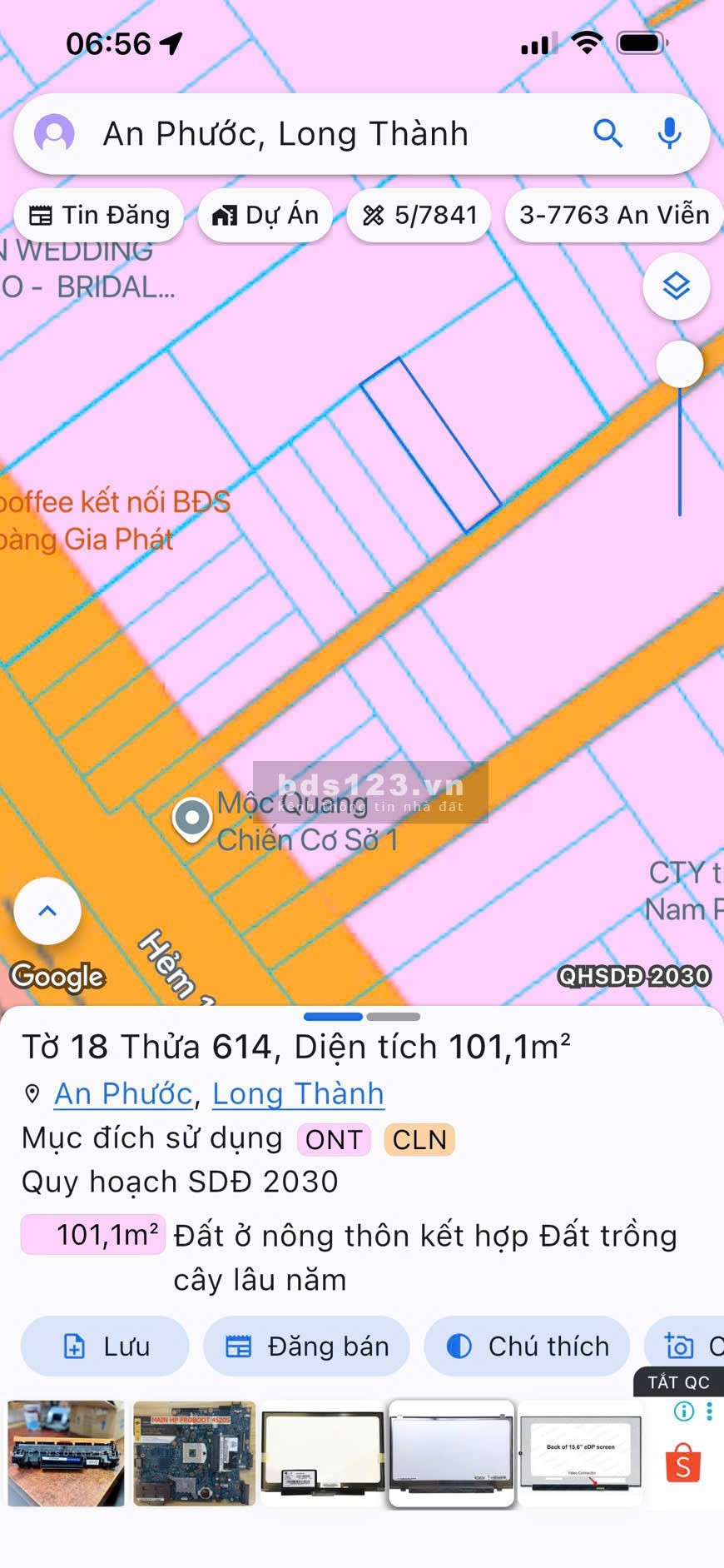Open the map layers switcher icon
The height and width of the screenshot is (1568, 724).
tap(677, 285)
